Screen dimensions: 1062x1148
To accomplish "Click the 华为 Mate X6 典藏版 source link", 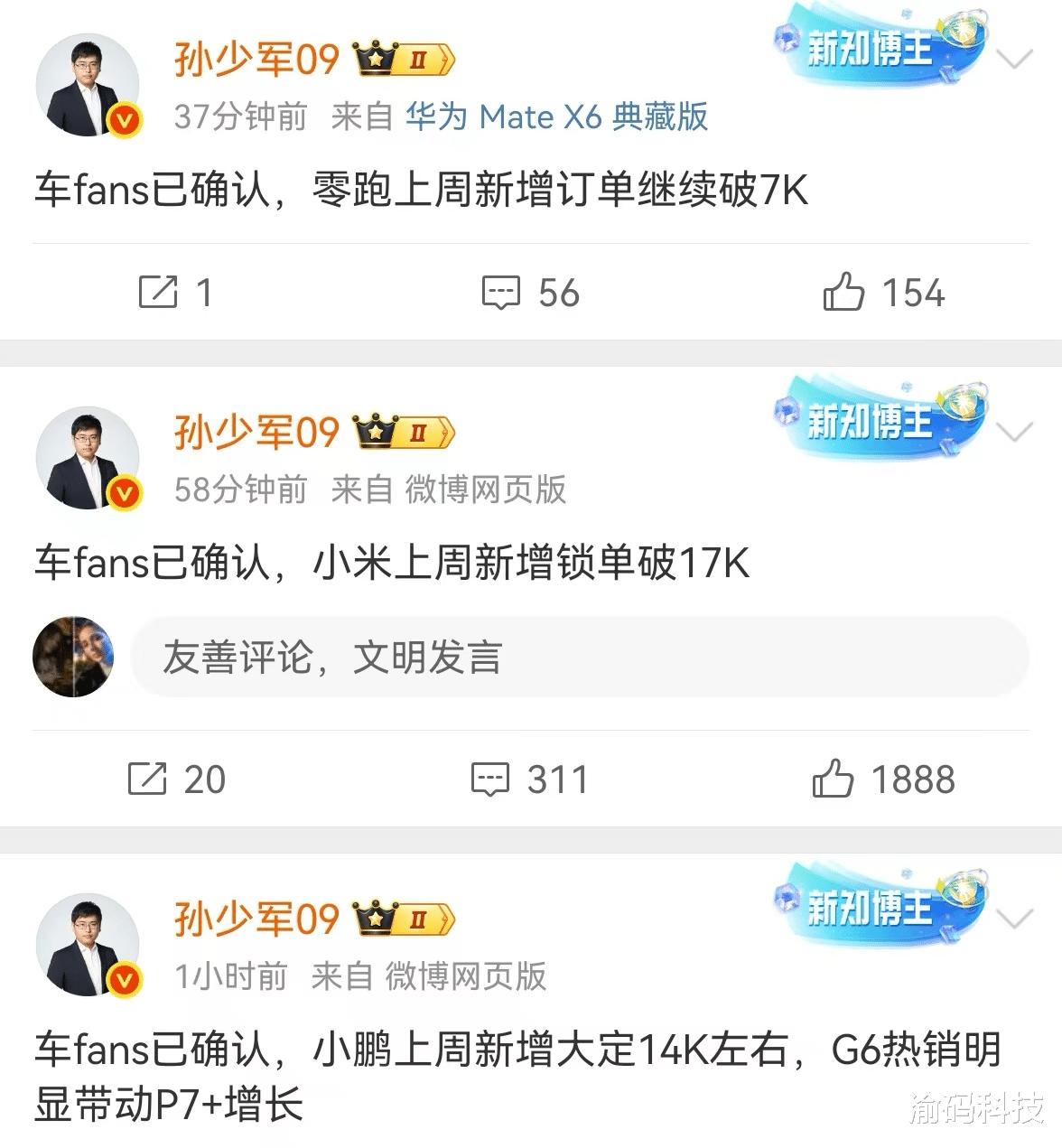I will coord(558,117).
